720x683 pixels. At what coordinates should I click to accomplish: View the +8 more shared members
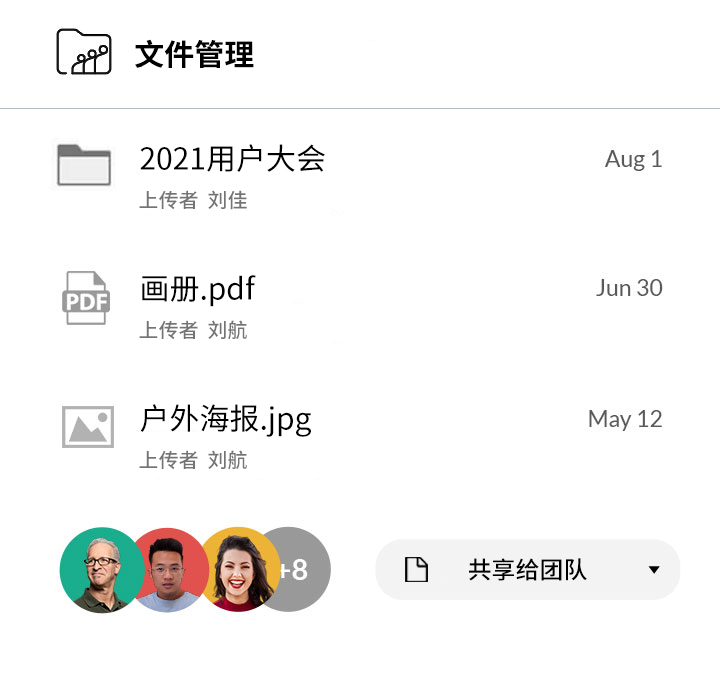click(300, 570)
